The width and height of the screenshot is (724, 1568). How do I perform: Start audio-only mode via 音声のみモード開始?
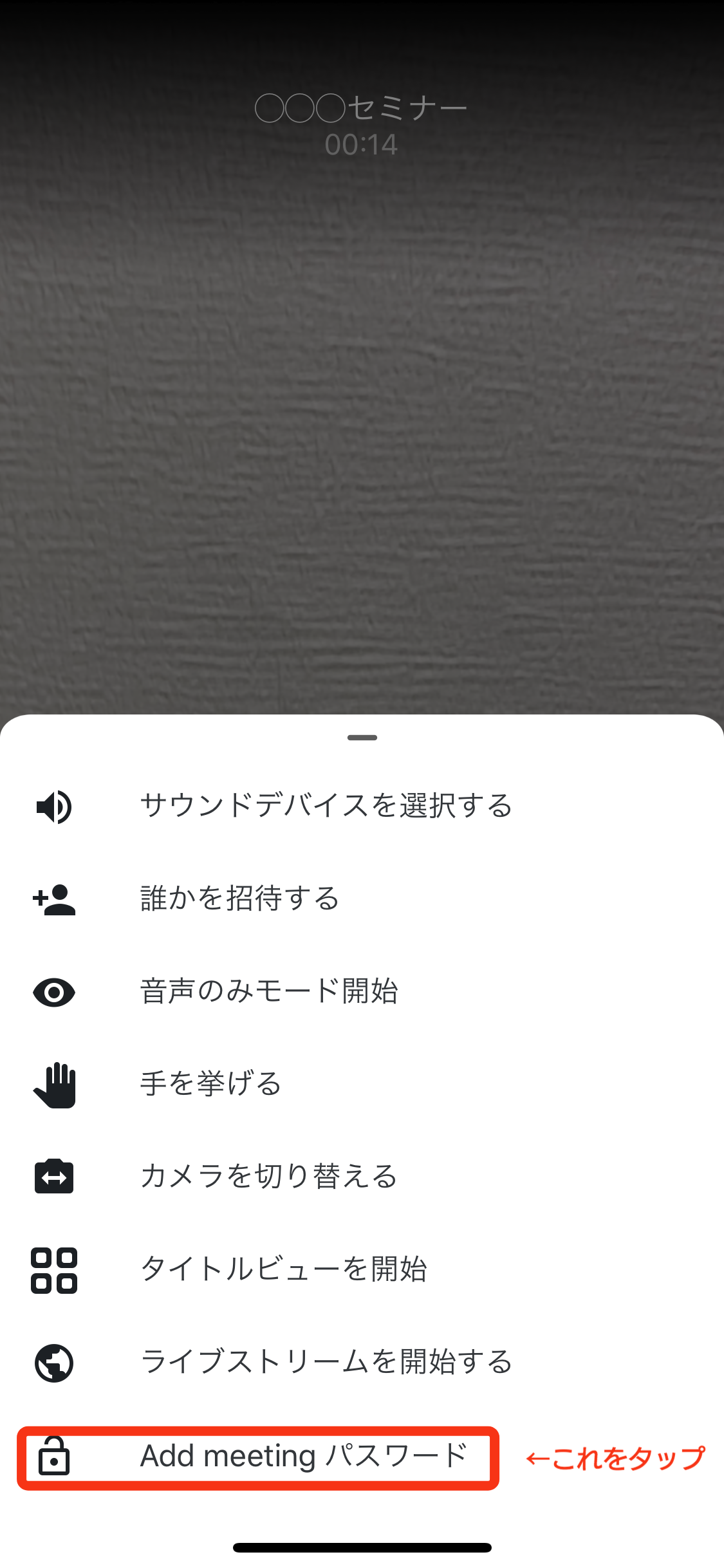[x=269, y=991]
